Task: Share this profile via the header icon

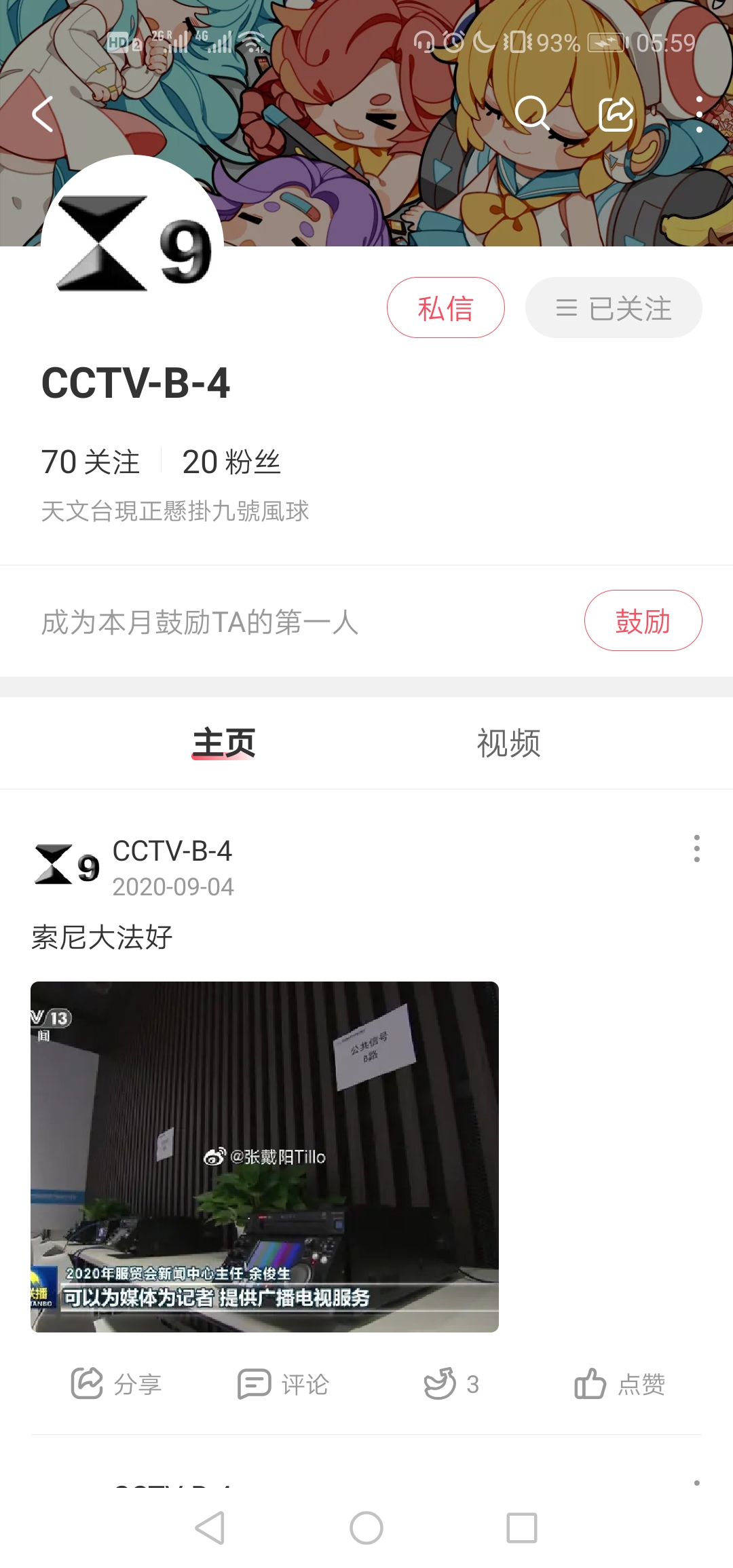Action: coord(616,114)
